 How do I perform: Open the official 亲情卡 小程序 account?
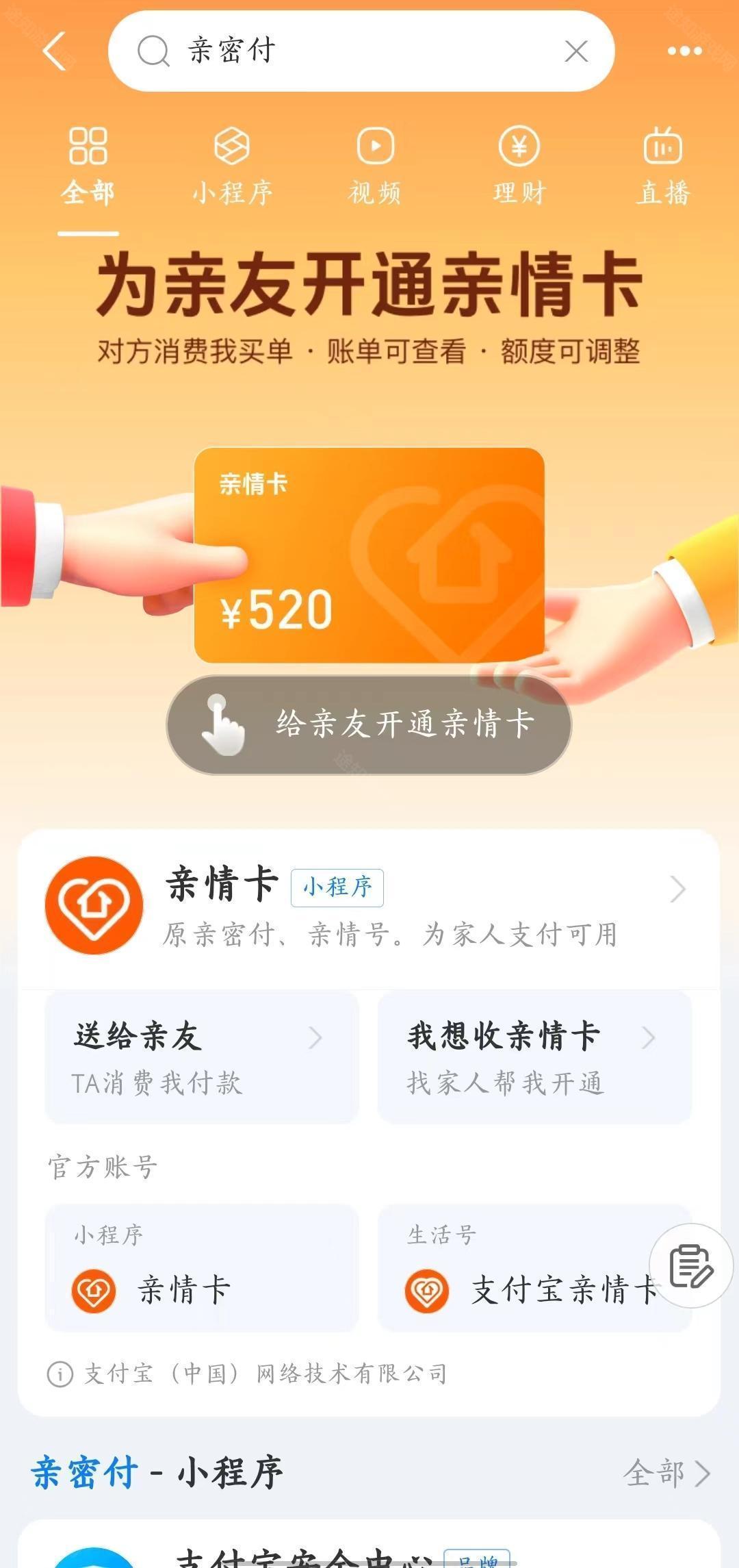coord(202,1268)
